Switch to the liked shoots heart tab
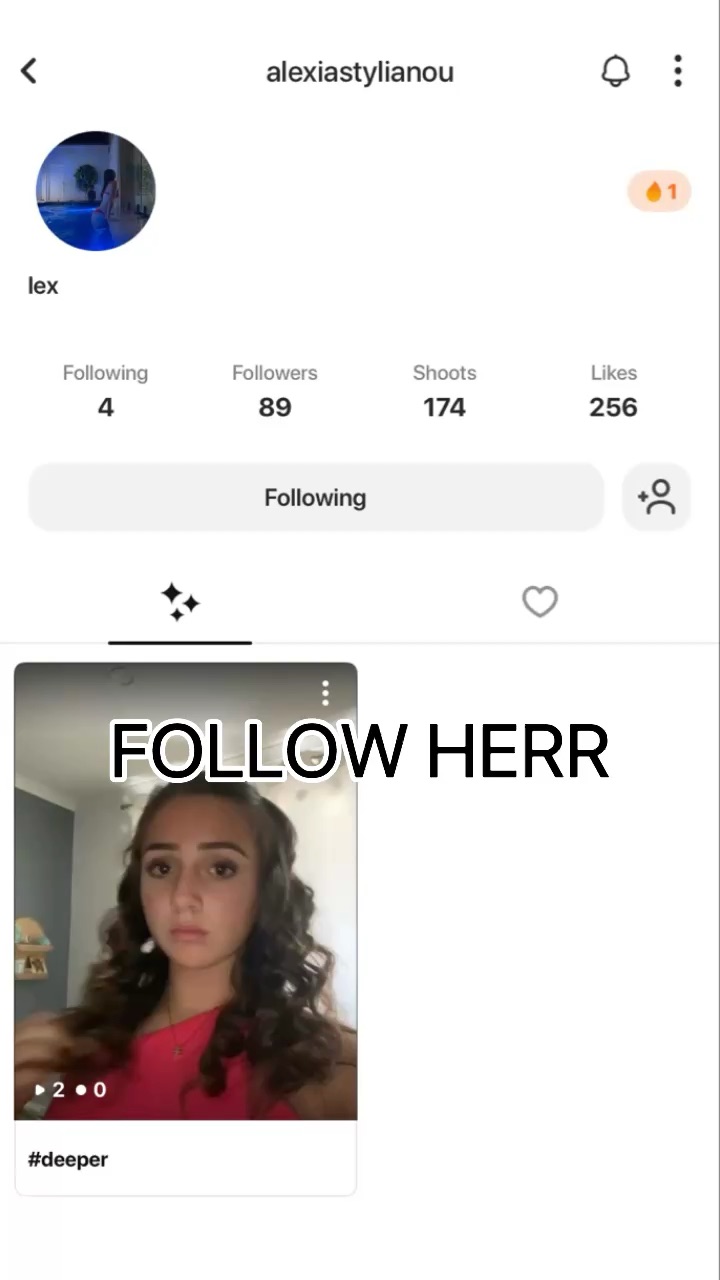Image resolution: width=720 pixels, height=1280 pixels. tap(539, 602)
